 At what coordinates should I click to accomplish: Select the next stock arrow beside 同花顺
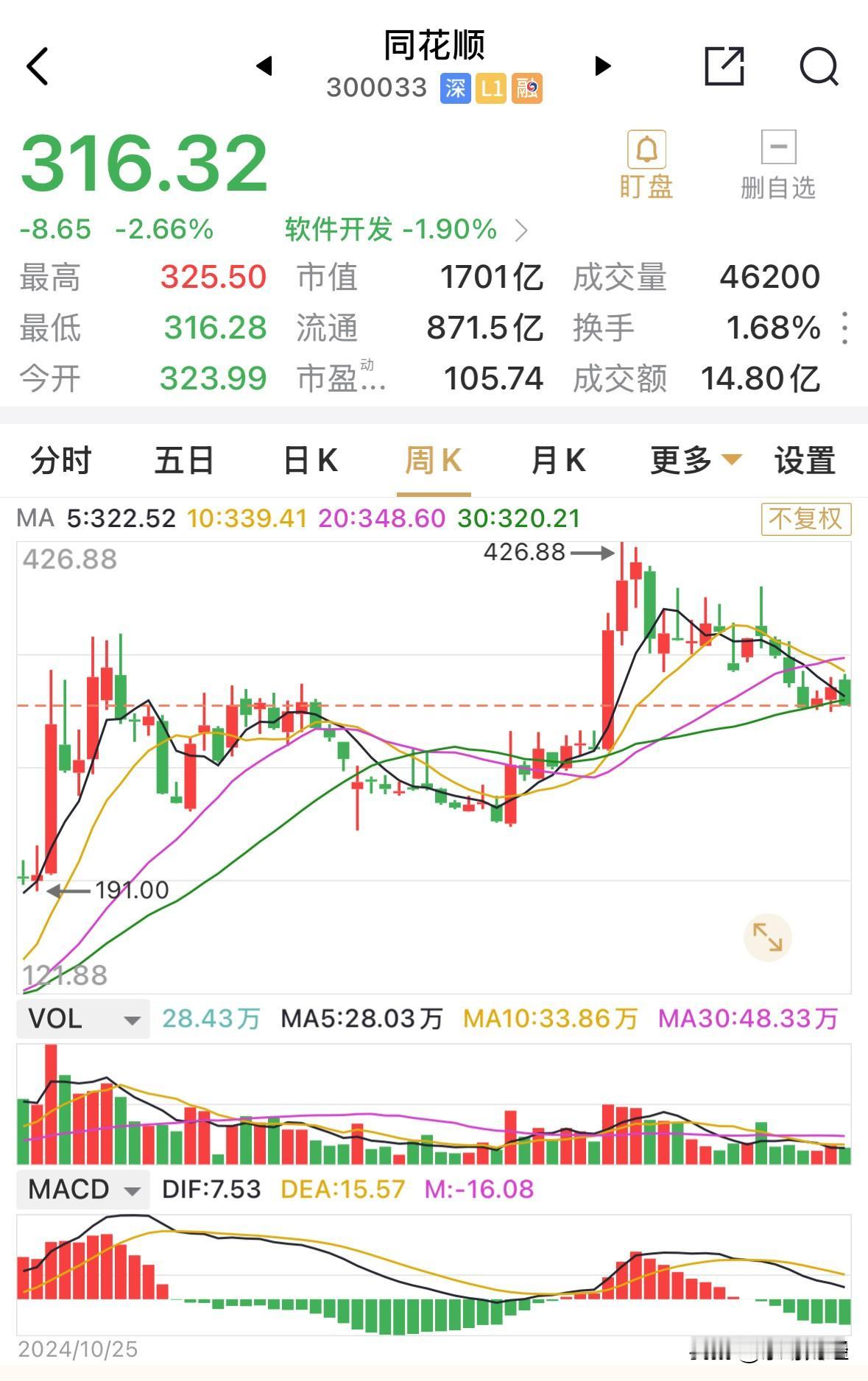[x=602, y=66]
